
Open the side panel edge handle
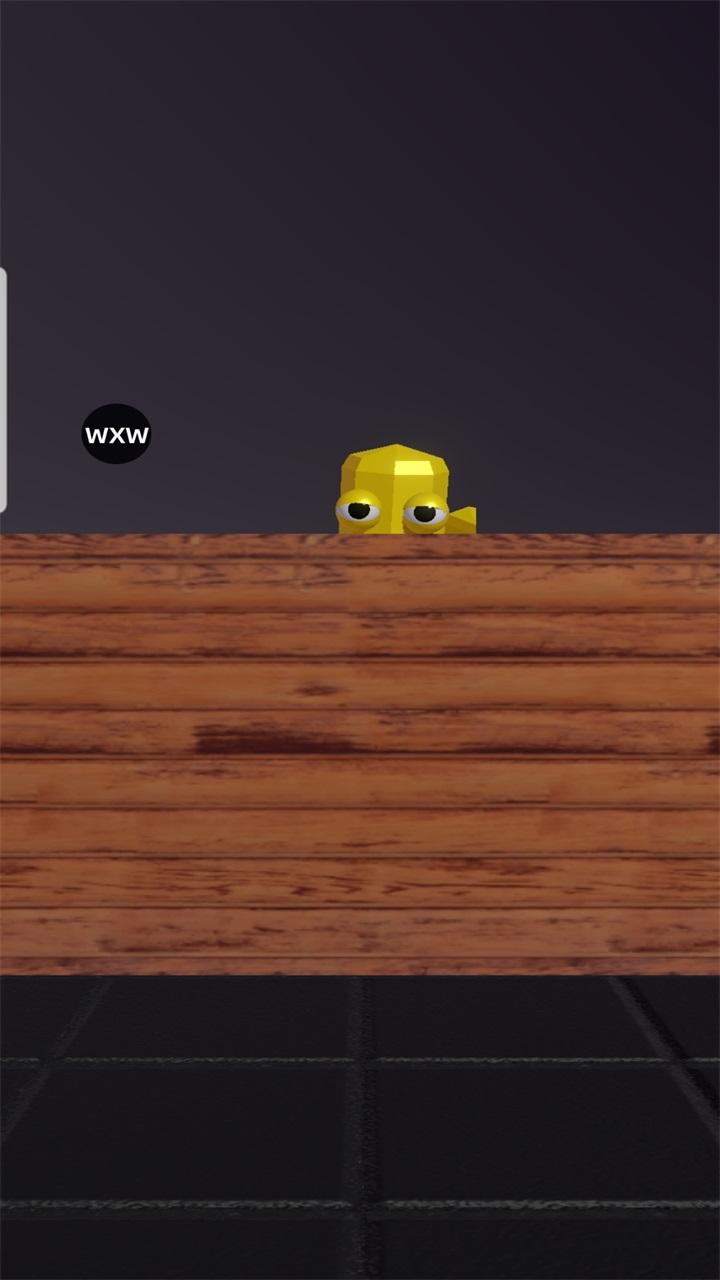coord(4,390)
